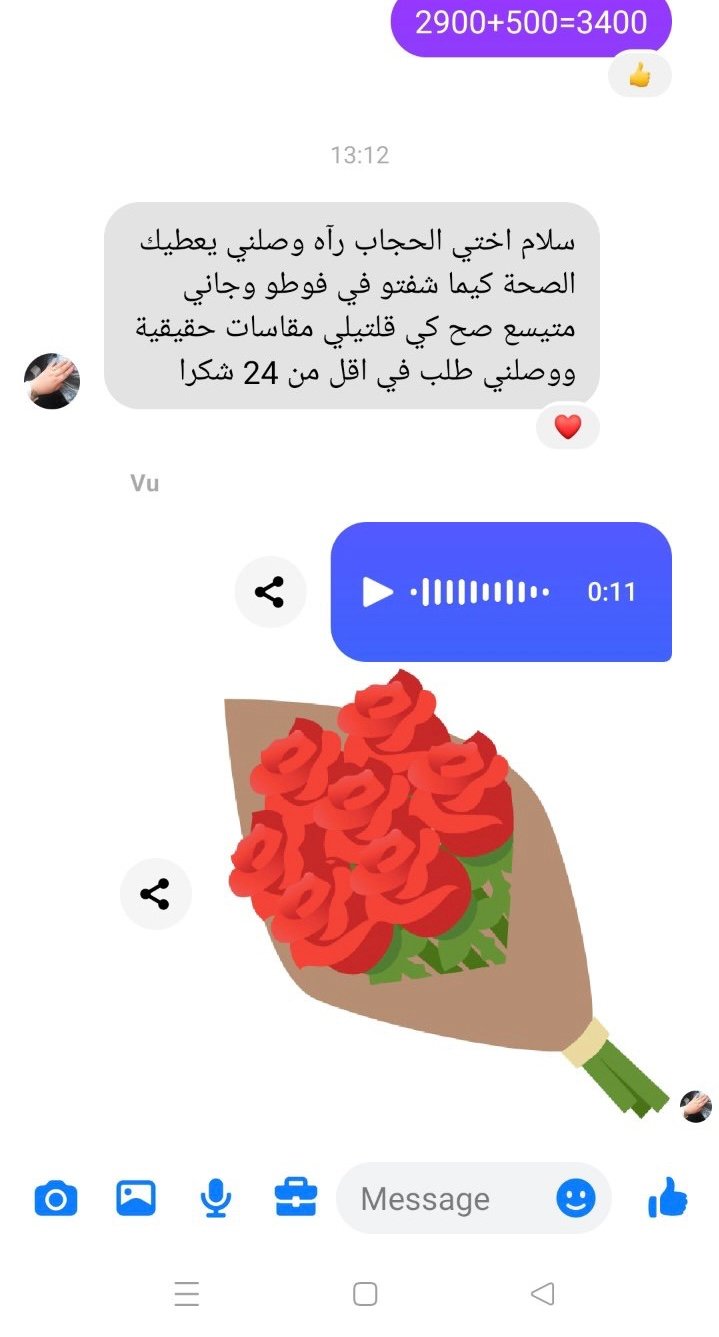Open the sender's profile picture
The image size is (719, 1337).
click(x=52, y=381)
